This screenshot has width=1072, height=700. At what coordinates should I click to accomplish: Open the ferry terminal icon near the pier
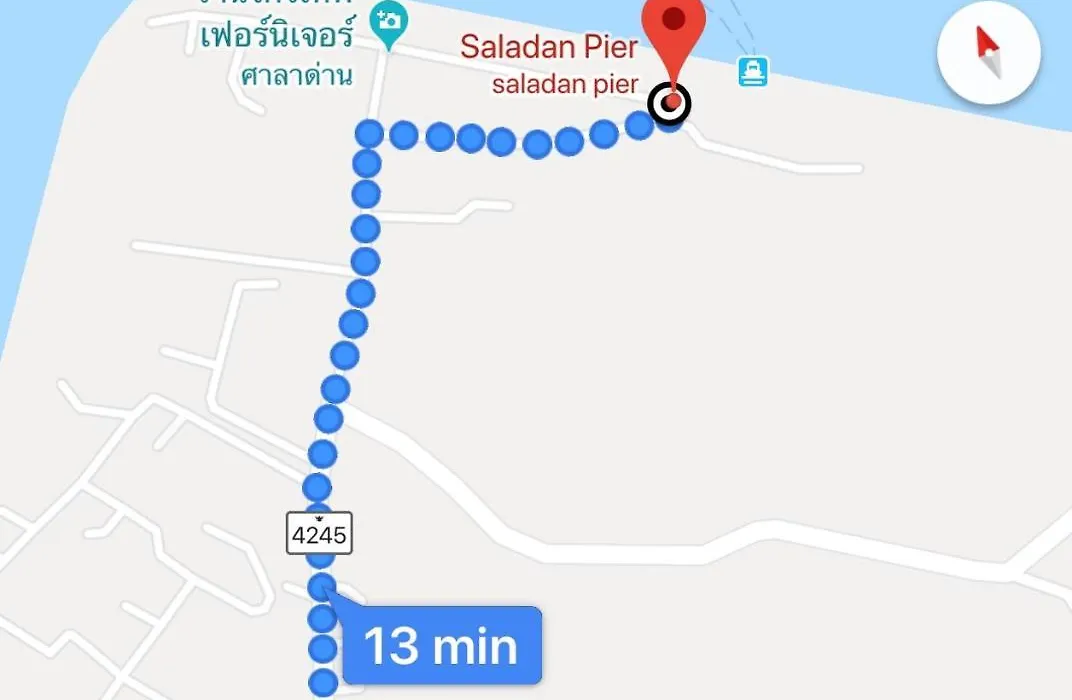tap(753, 71)
